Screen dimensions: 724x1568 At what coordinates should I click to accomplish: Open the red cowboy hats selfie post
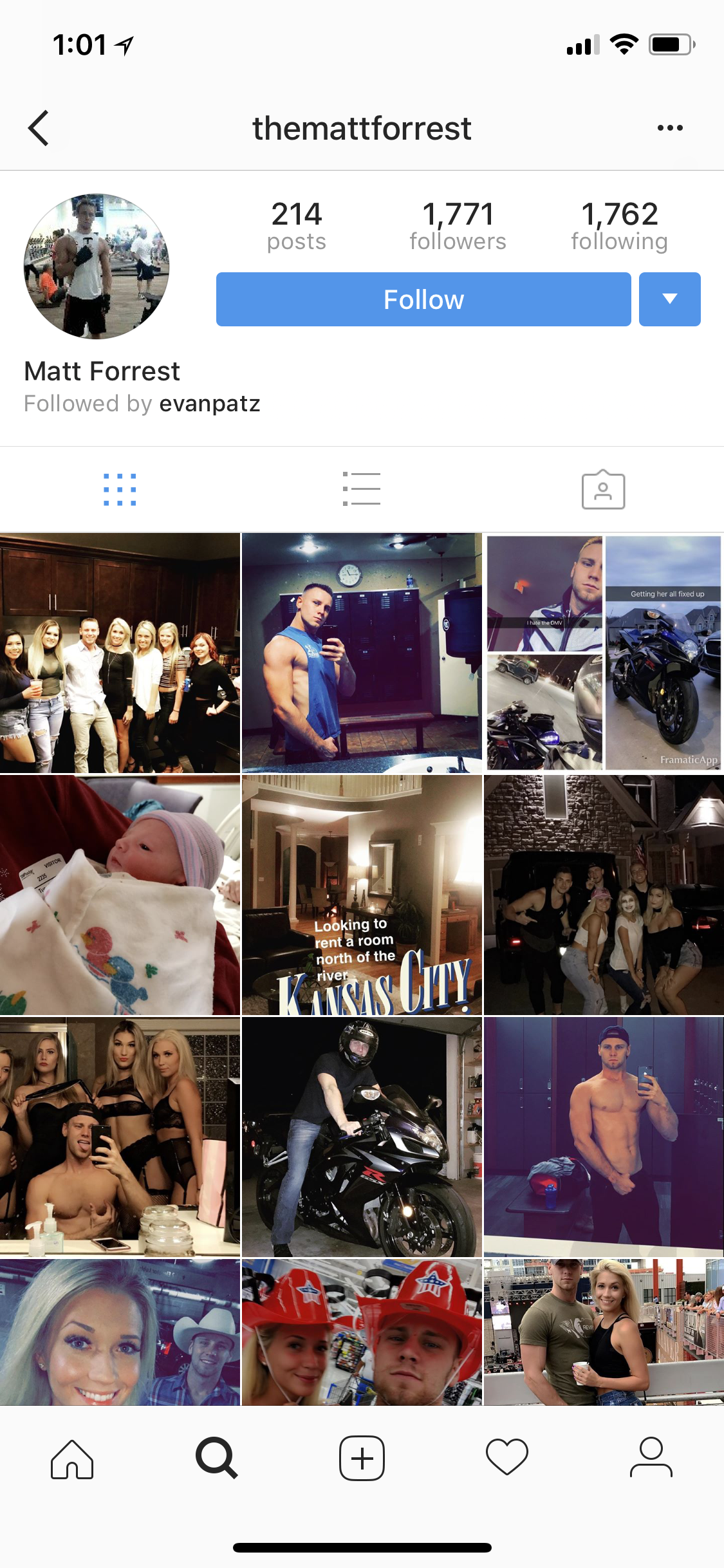click(x=362, y=1332)
